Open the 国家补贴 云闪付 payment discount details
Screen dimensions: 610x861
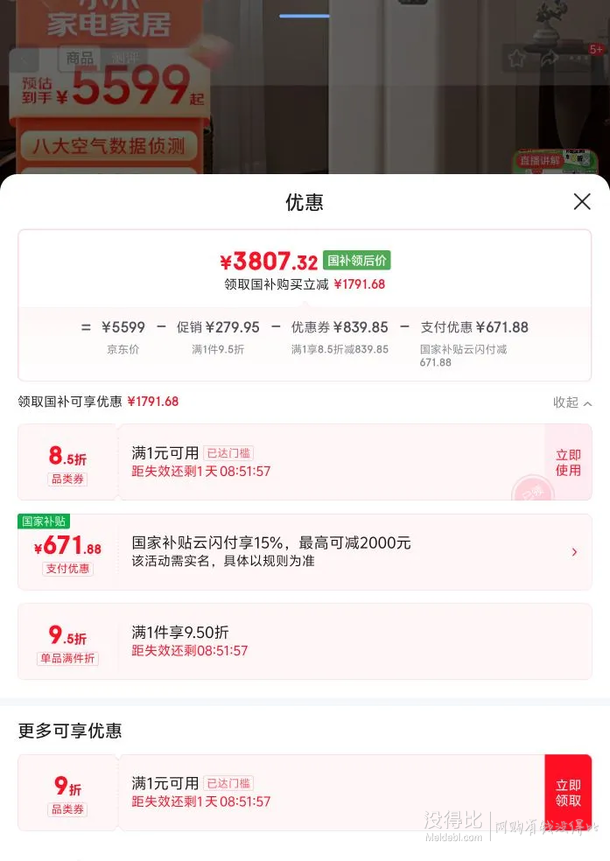tap(574, 552)
